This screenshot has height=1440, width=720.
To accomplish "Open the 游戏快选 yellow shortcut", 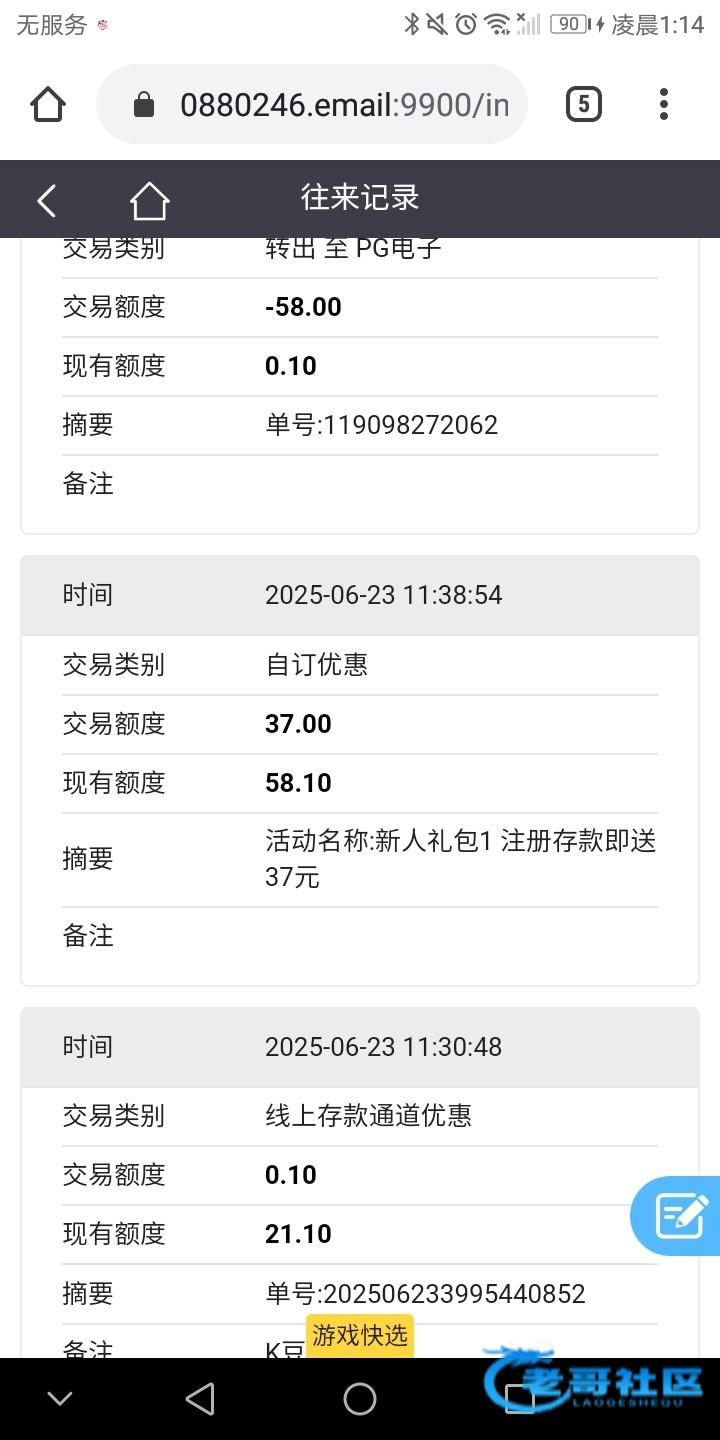I will coord(360,1335).
